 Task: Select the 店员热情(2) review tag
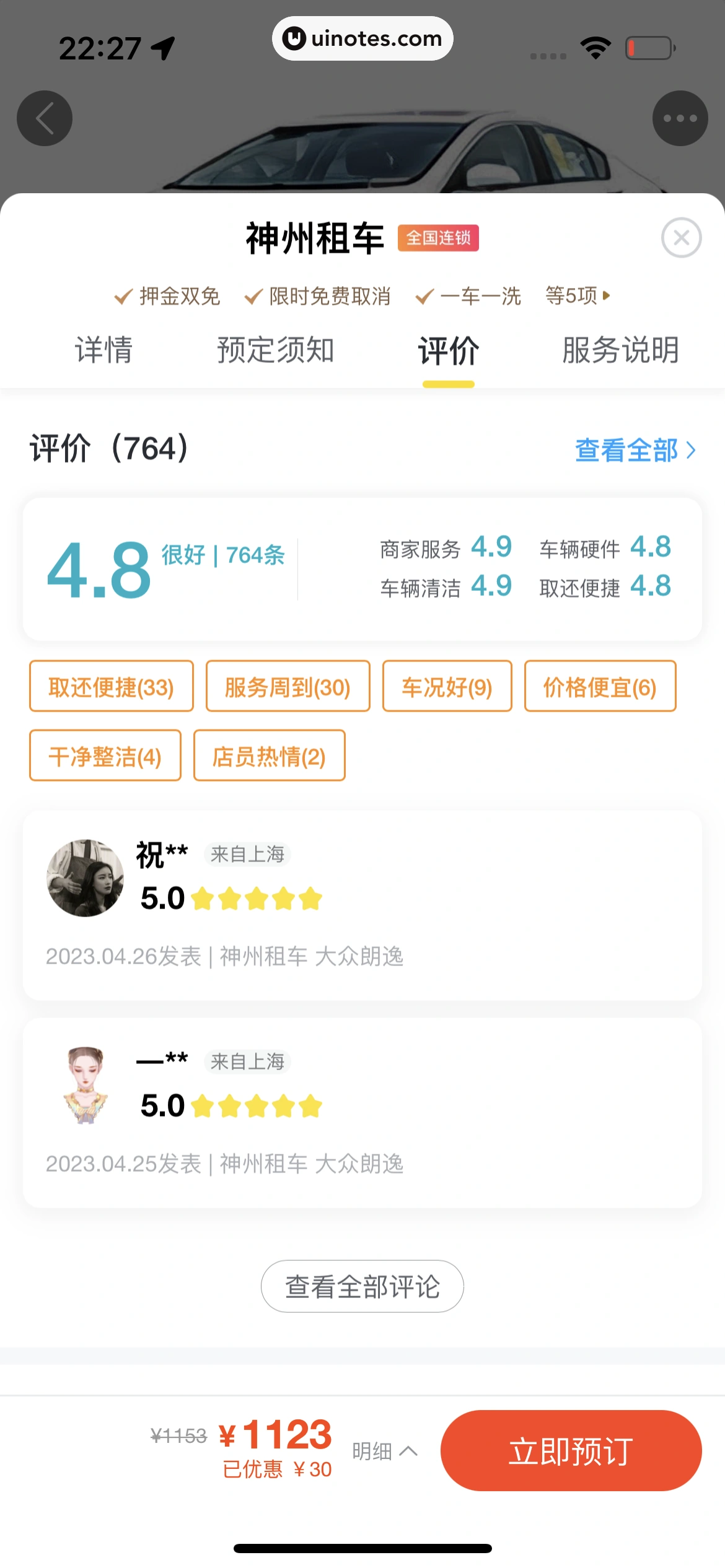[269, 756]
